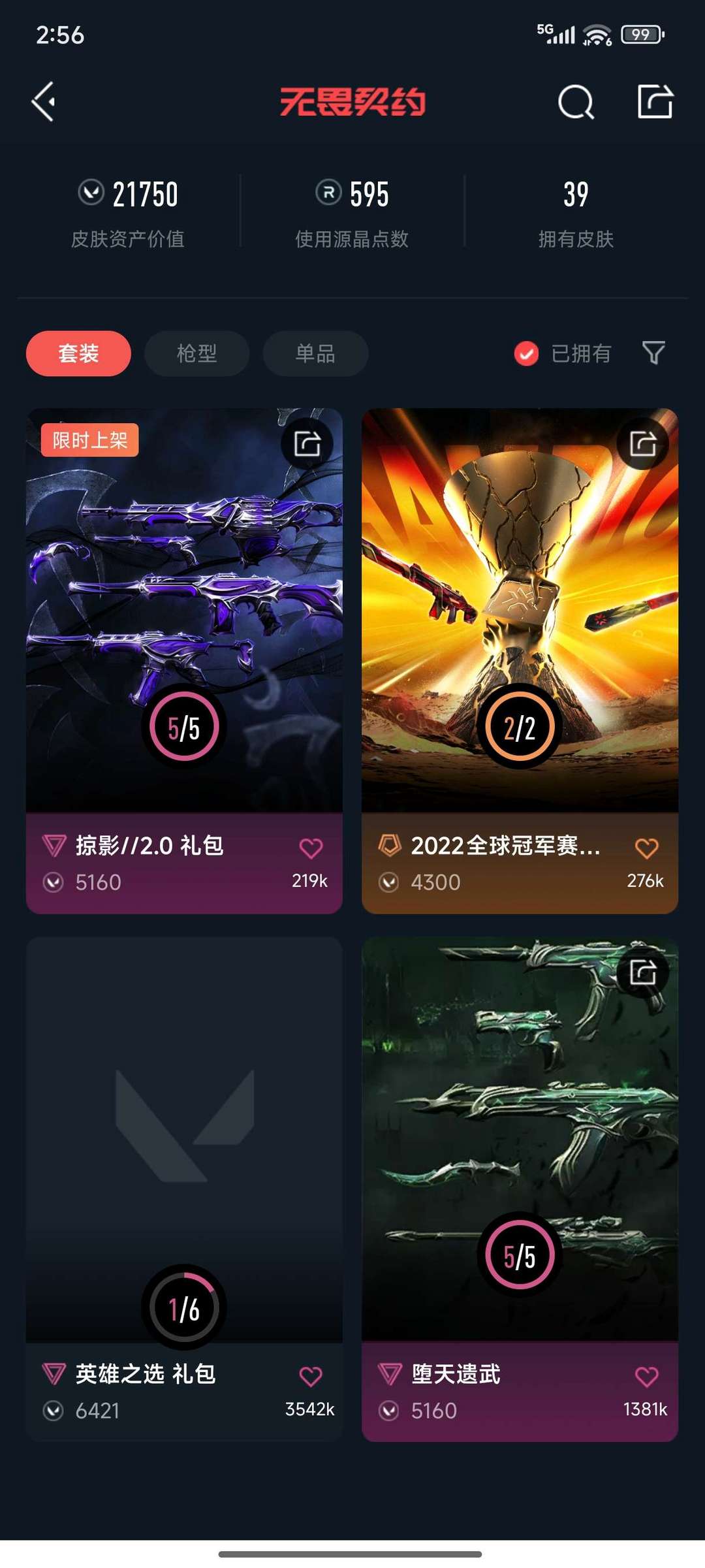
Task: Like the 掠影//2.0 礼包 bundle
Action: pyautogui.click(x=311, y=848)
